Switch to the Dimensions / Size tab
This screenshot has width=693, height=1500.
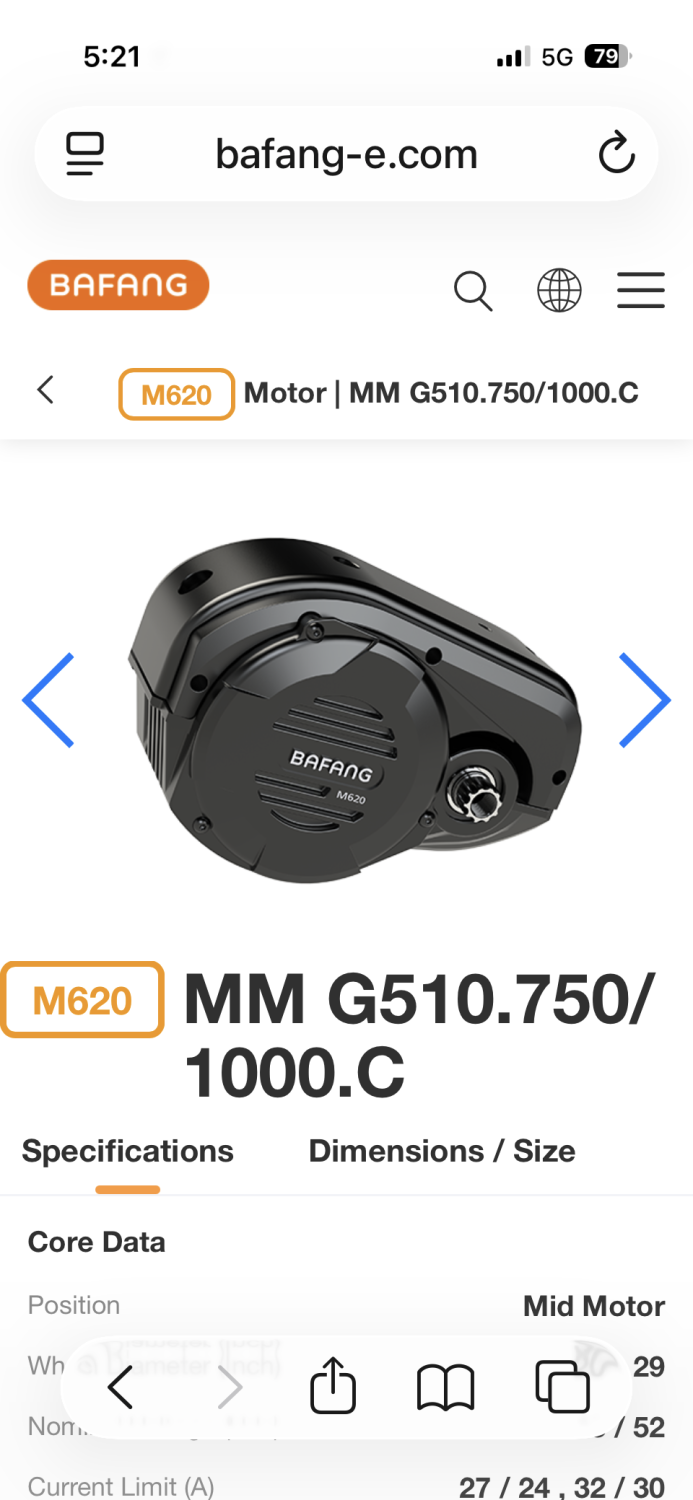[442, 1151]
